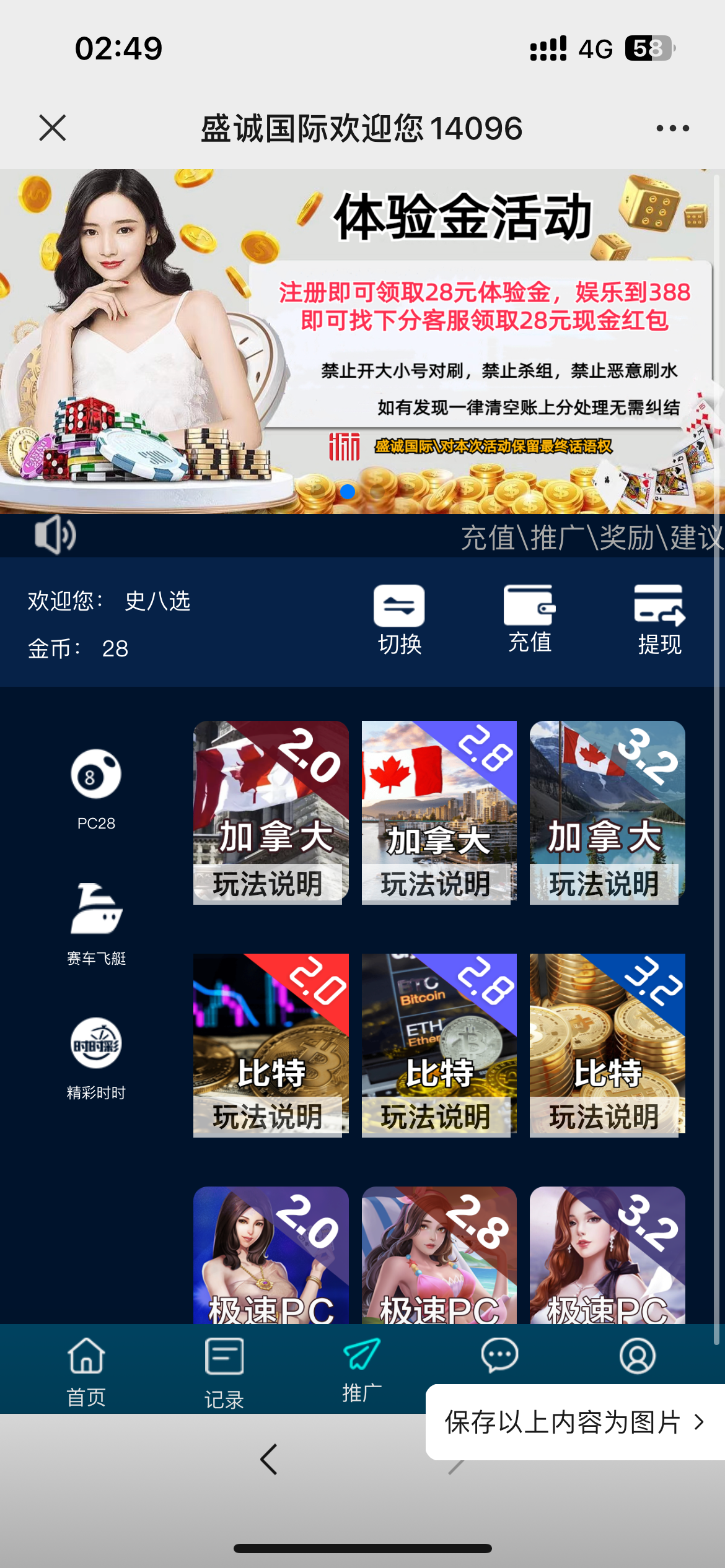Tap 保存以上内容为图片 to save as image

click(x=574, y=1422)
